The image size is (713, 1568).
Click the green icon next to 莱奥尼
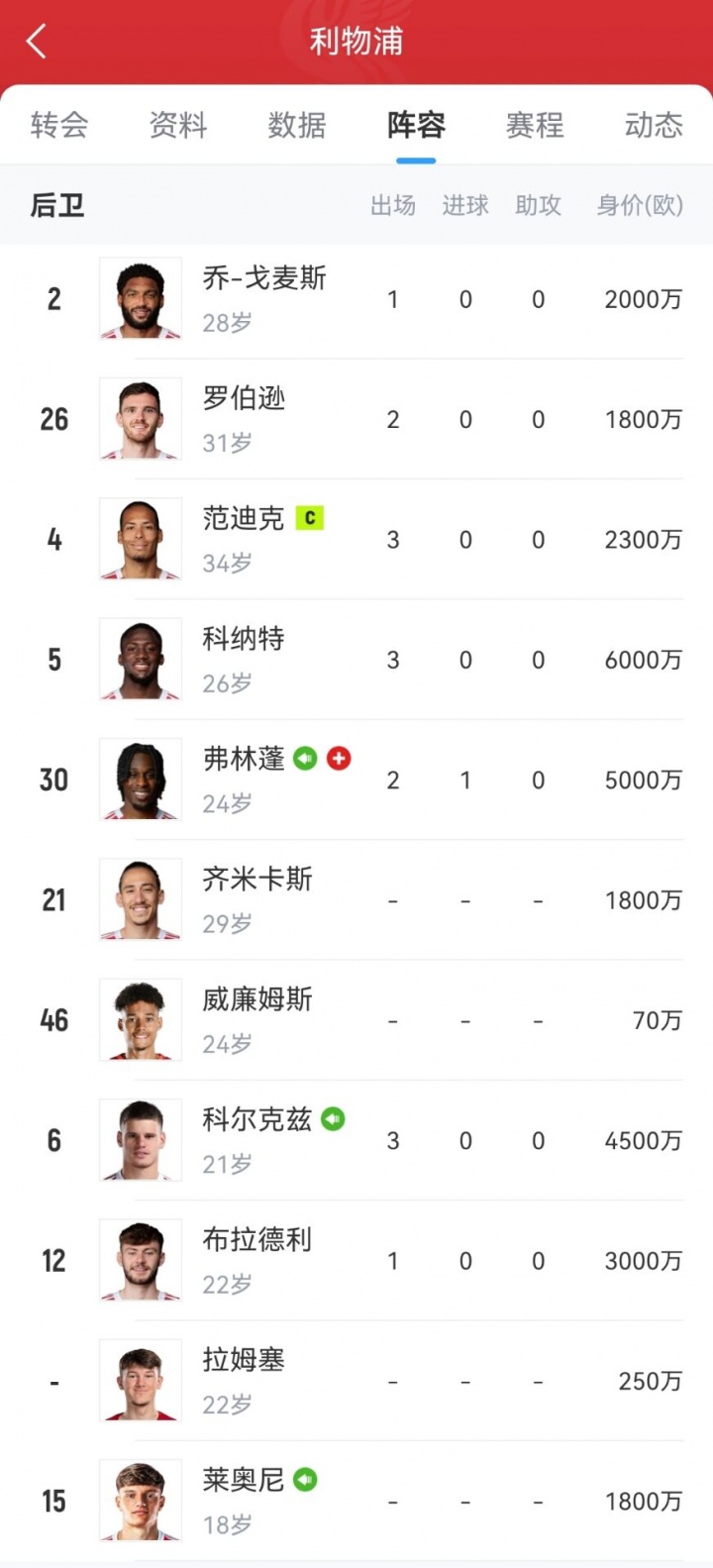point(306,1478)
